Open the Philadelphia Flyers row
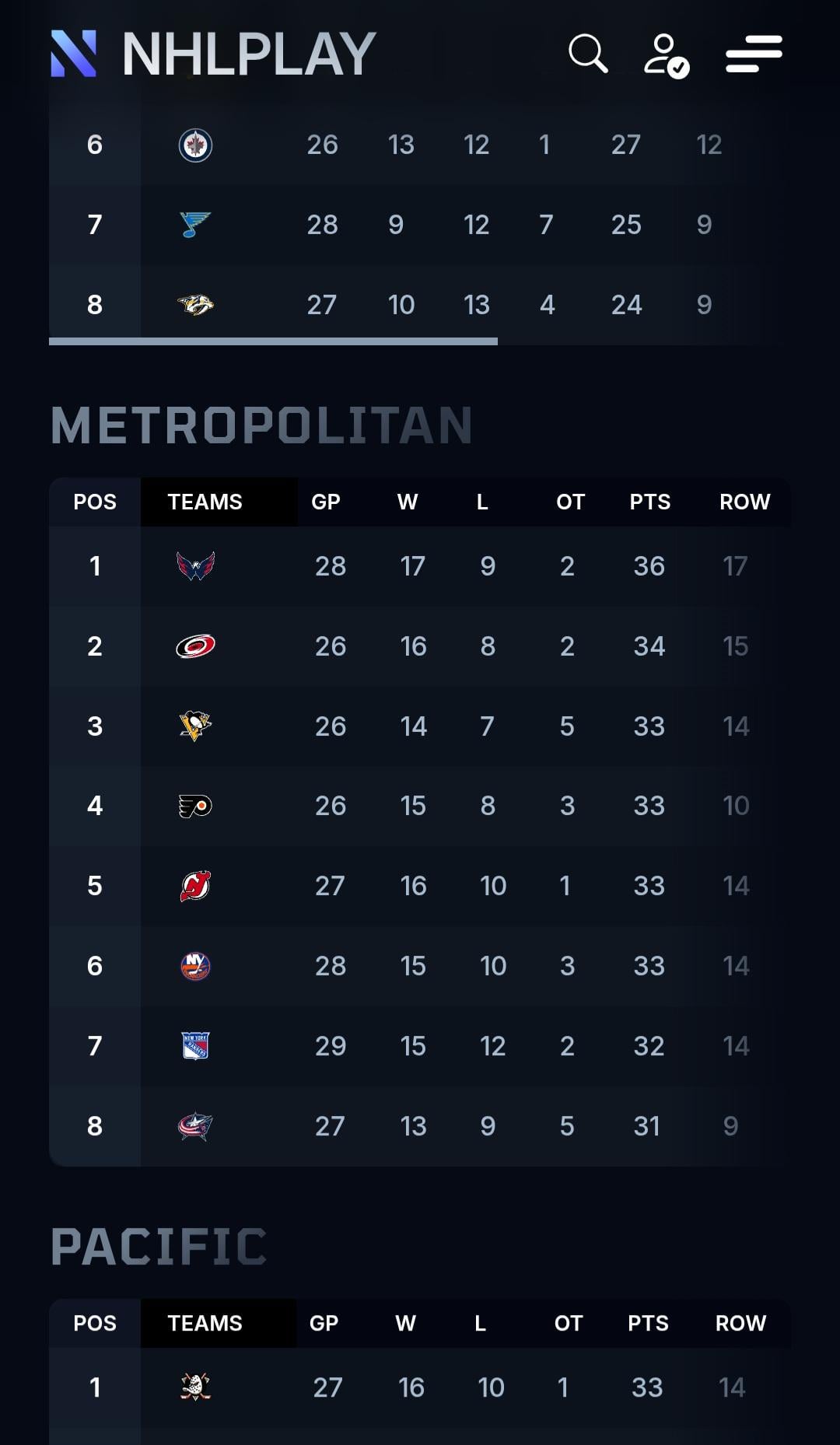The width and height of the screenshot is (840, 1445). click(x=195, y=806)
